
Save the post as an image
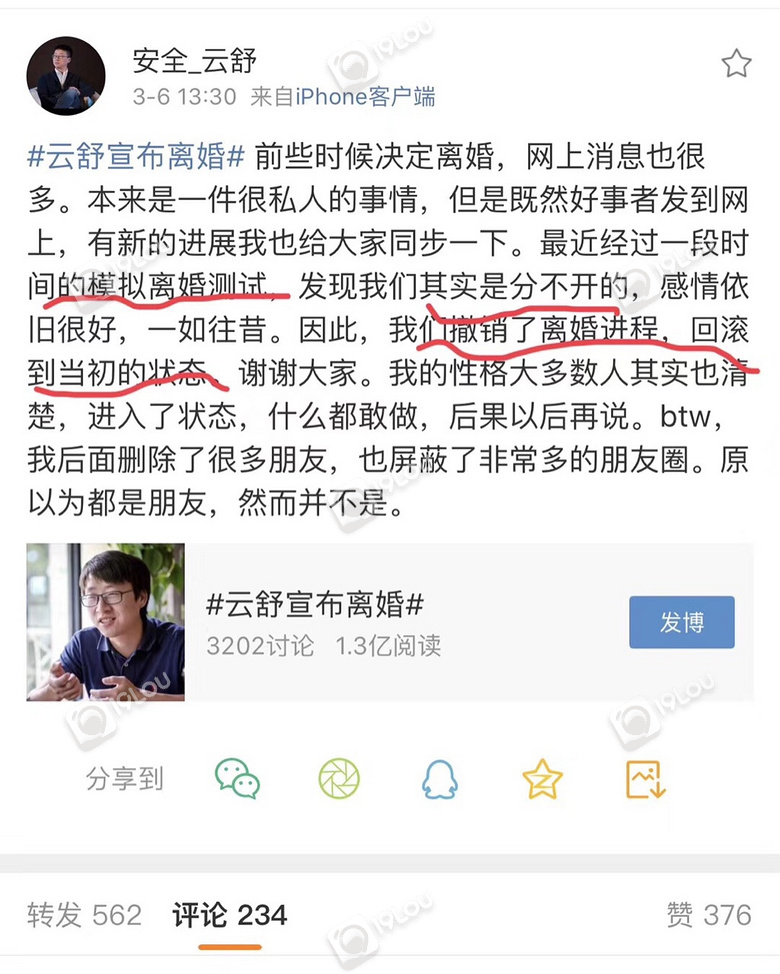point(645,779)
